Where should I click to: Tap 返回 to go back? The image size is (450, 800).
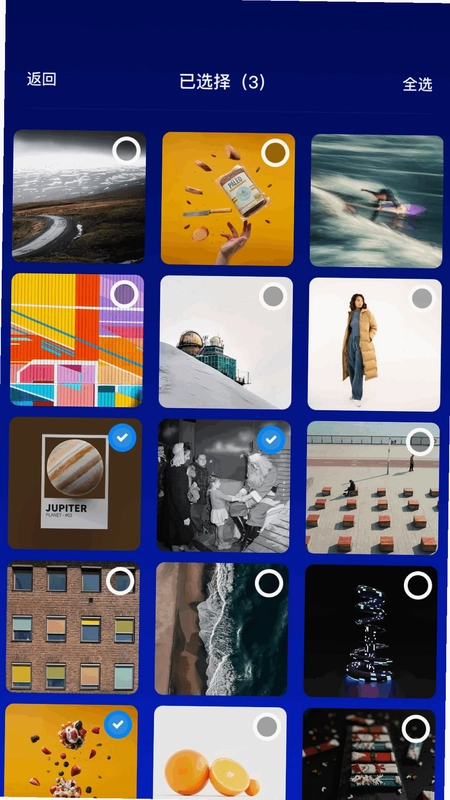tap(41, 80)
